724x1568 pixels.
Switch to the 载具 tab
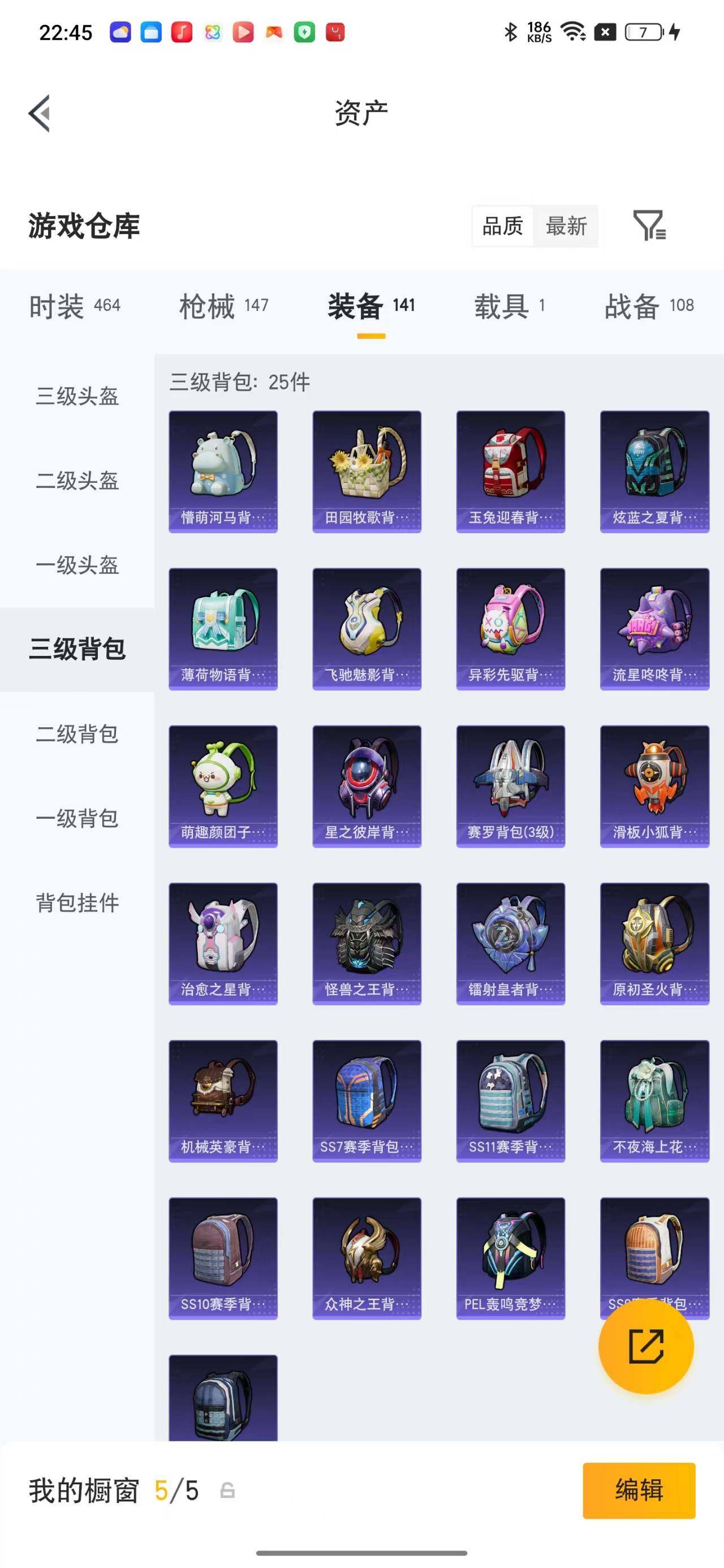[510, 305]
